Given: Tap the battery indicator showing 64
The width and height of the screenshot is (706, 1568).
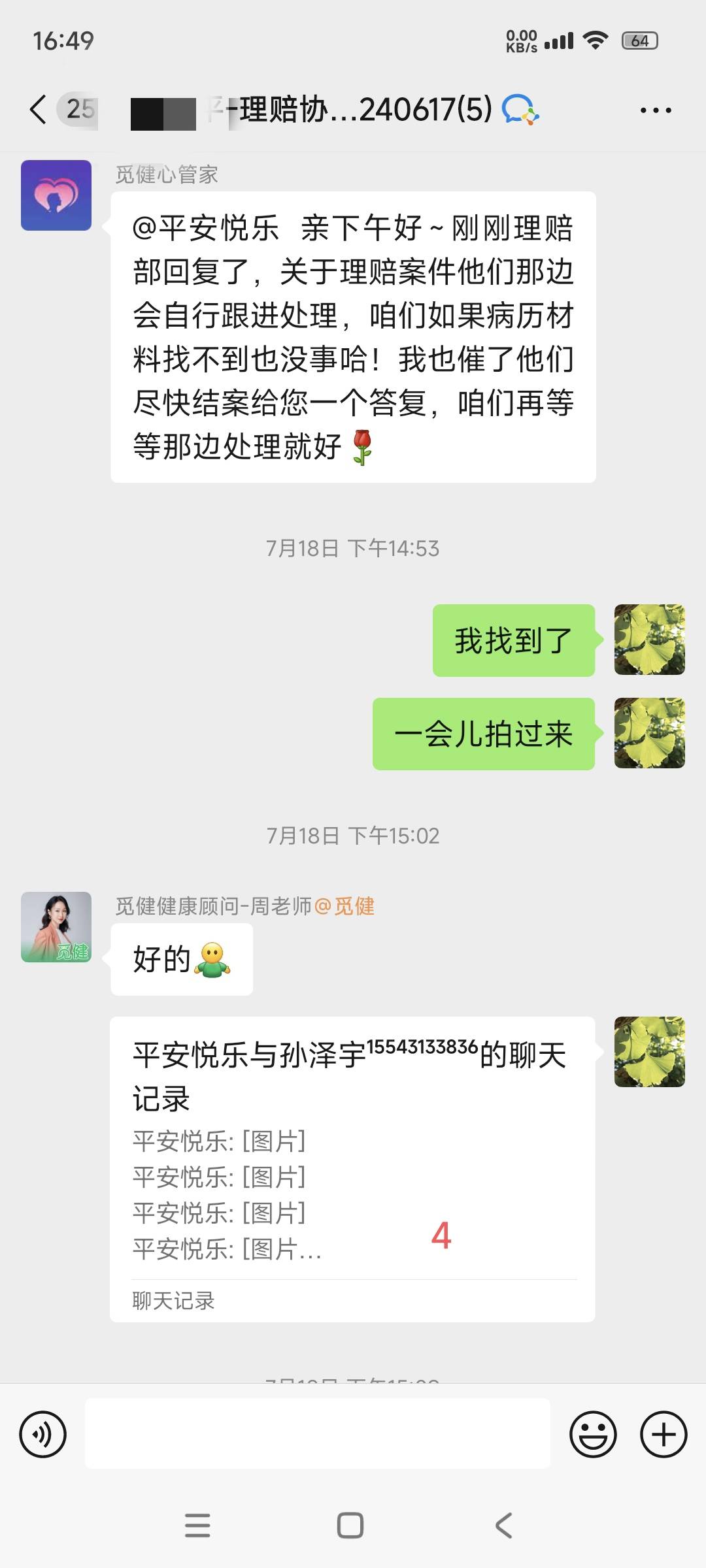Looking at the screenshot, I should 637,41.
